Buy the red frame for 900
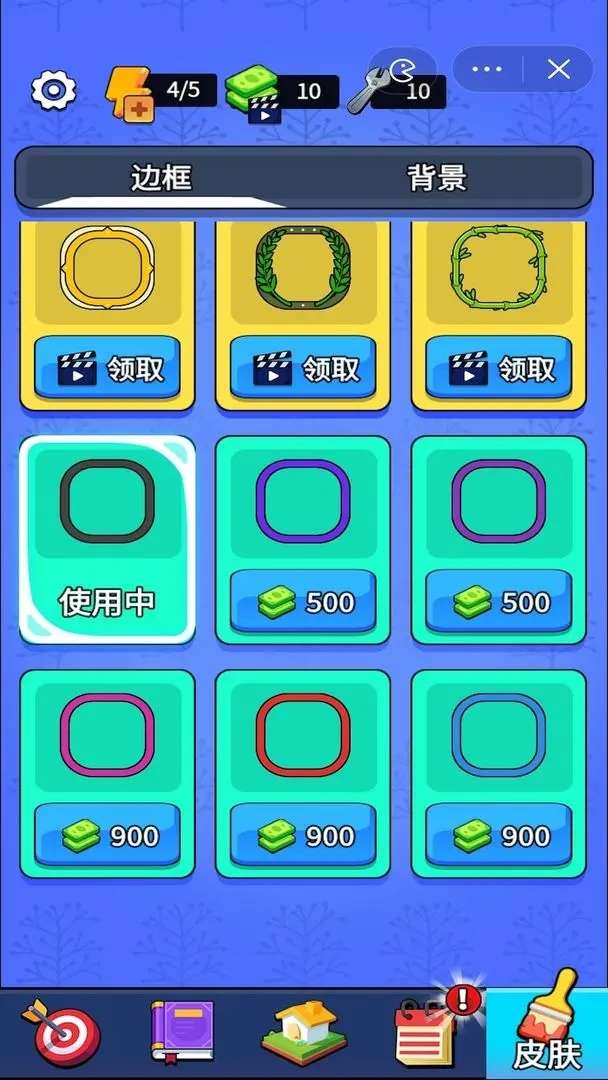The image size is (608, 1080). pos(304,836)
